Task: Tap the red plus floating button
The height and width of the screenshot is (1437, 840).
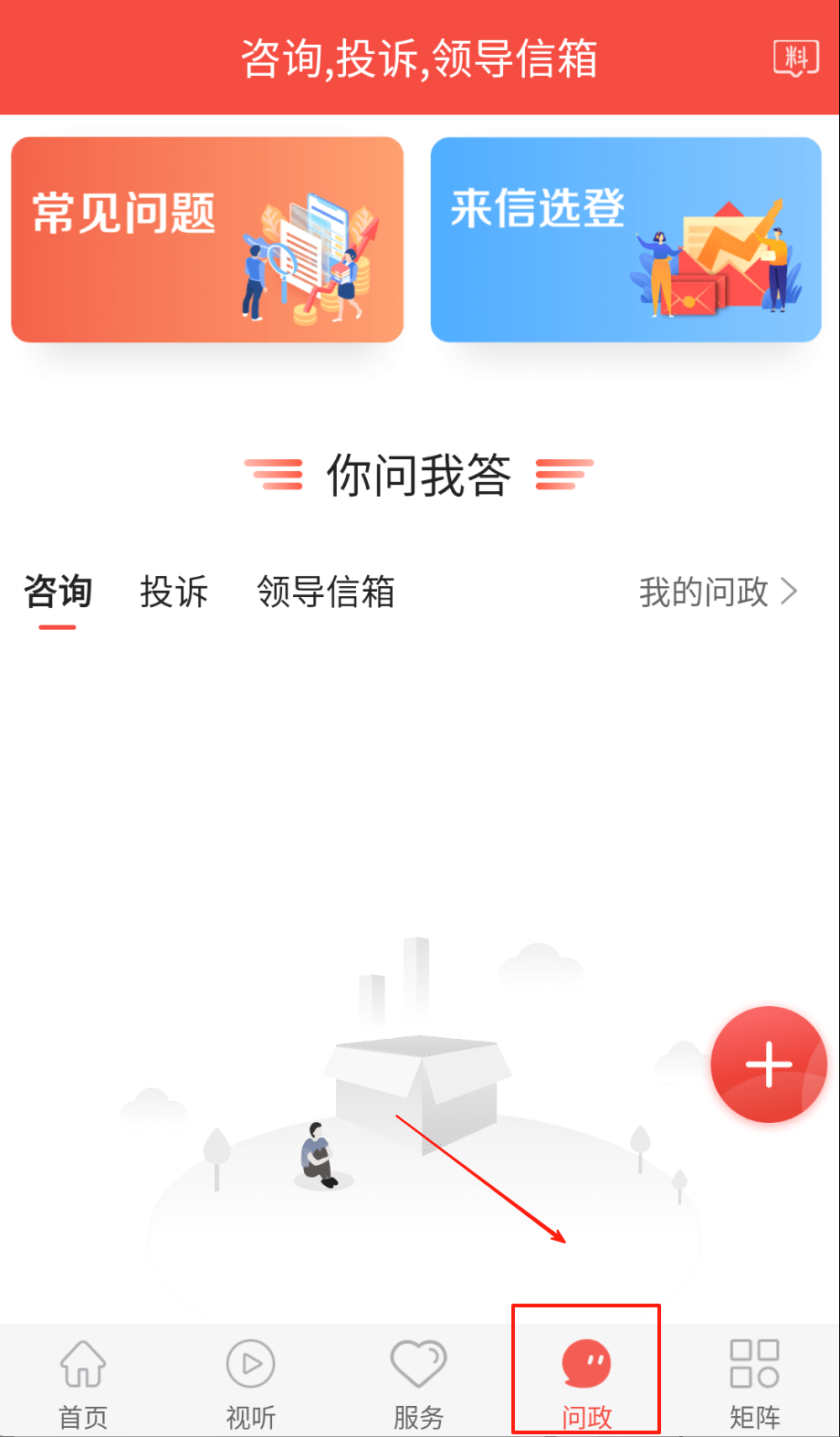Action: tap(769, 1064)
